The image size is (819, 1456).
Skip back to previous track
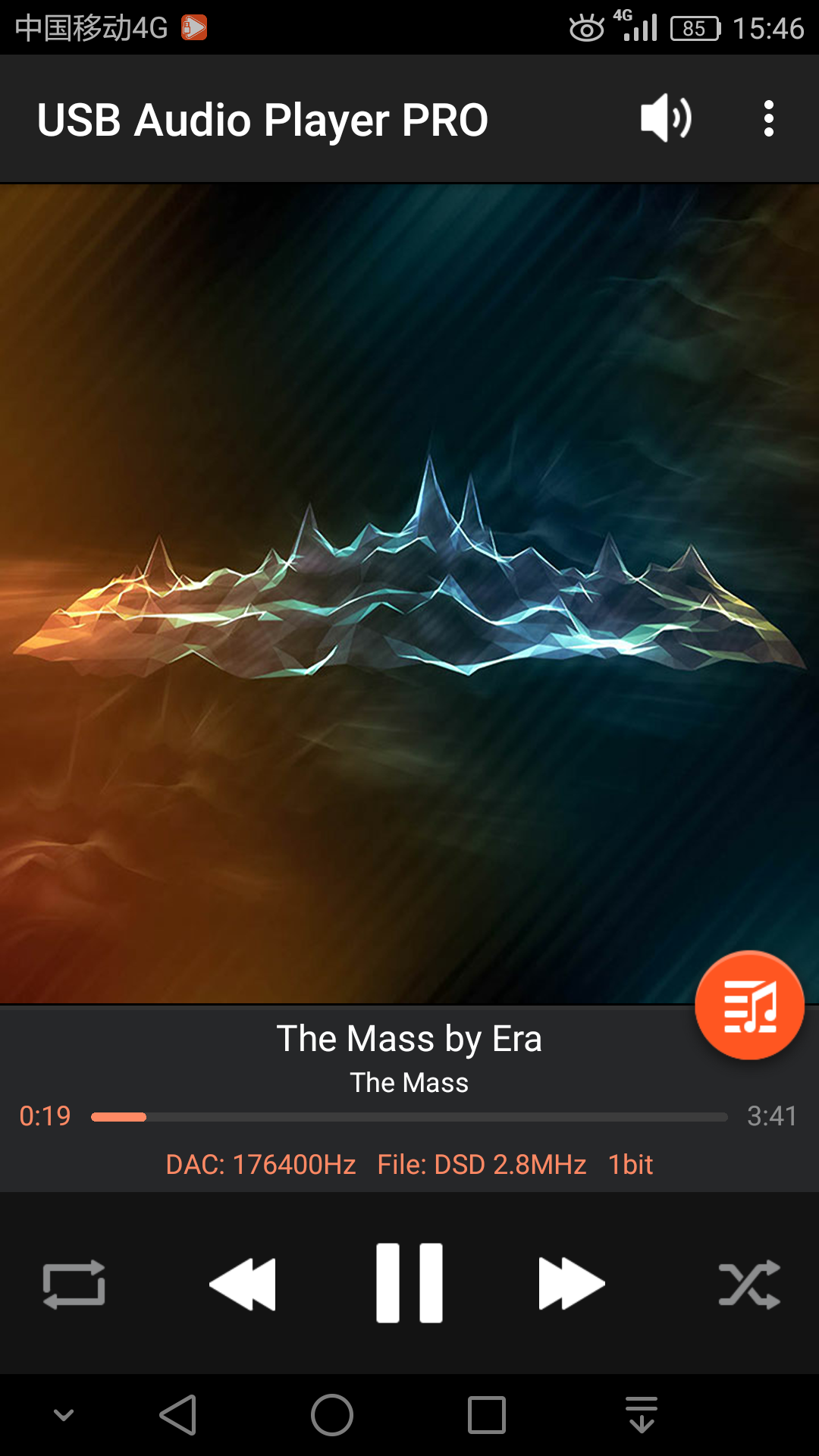(x=243, y=1284)
